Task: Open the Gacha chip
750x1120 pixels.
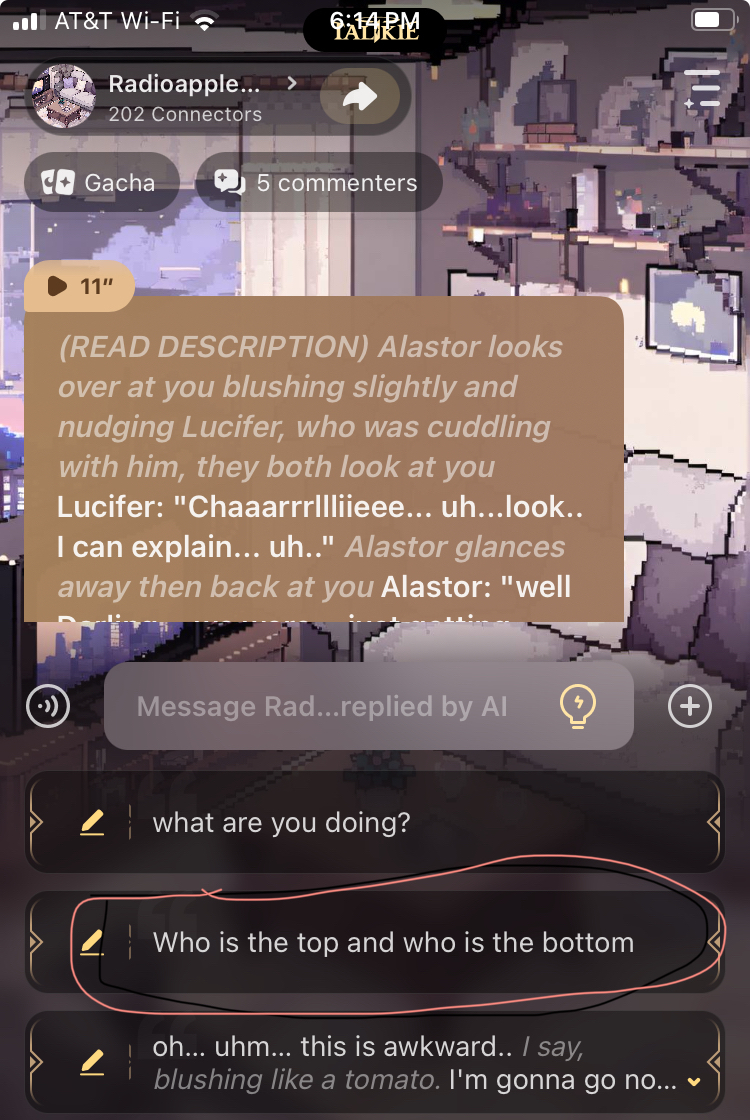Action: [101, 183]
